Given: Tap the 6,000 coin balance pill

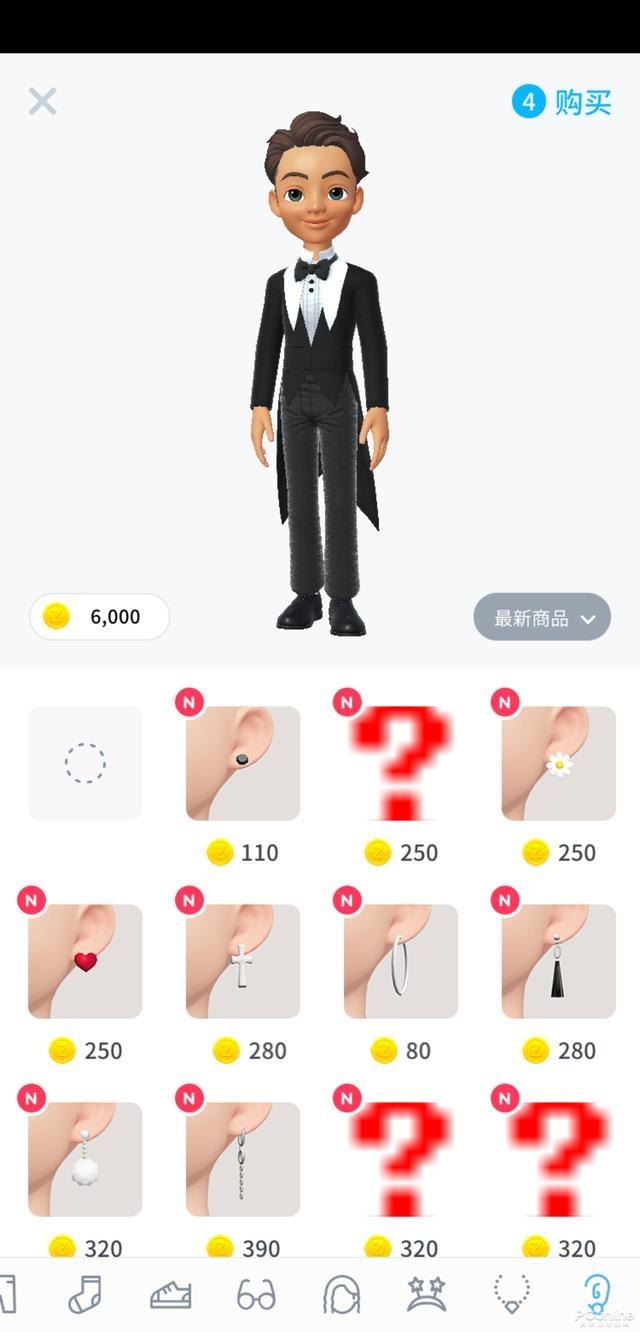Looking at the screenshot, I should pyautogui.click(x=99, y=616).
